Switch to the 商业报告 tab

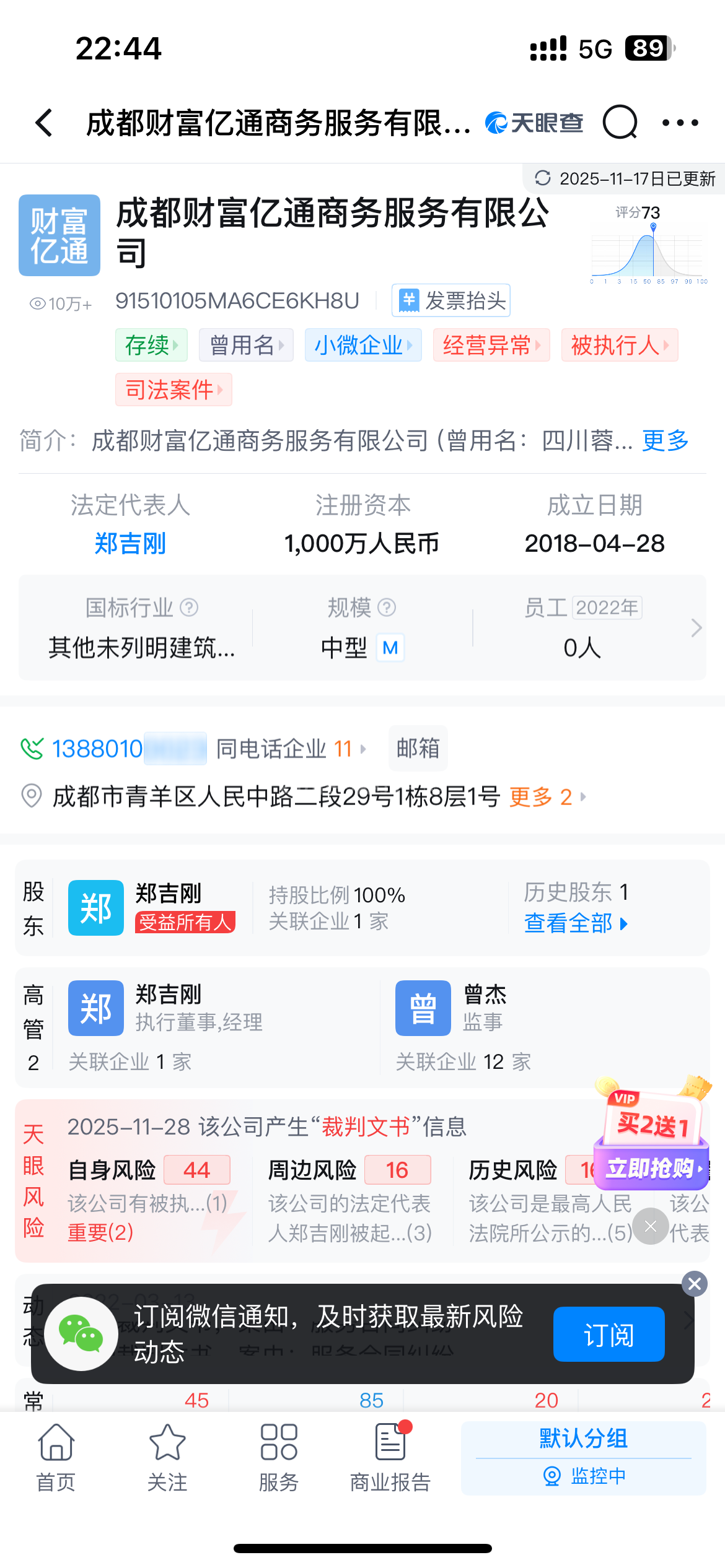pyautogui.click(x=390, y=1457)
